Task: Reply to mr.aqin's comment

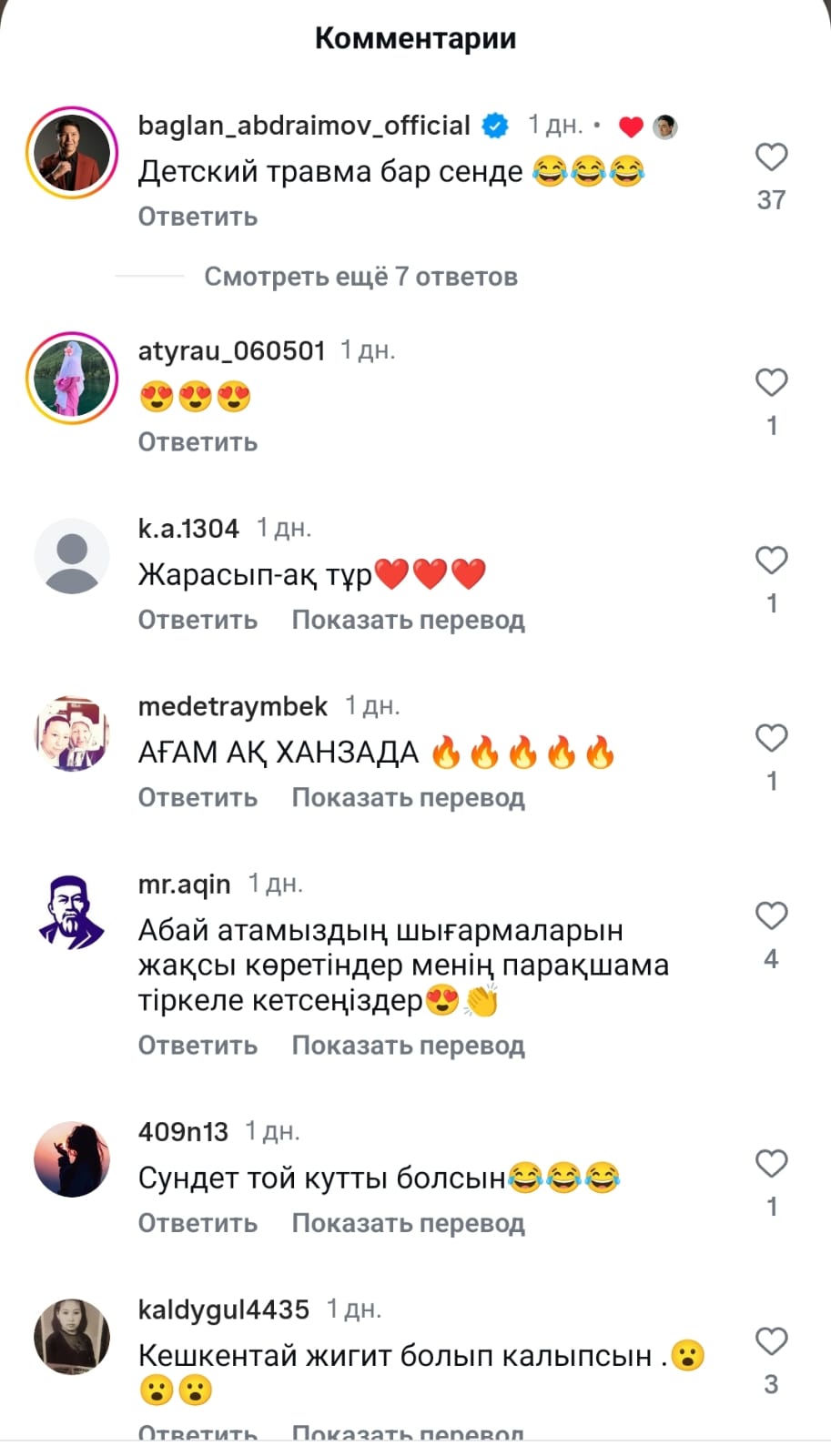Action: tap(198, 1046)
